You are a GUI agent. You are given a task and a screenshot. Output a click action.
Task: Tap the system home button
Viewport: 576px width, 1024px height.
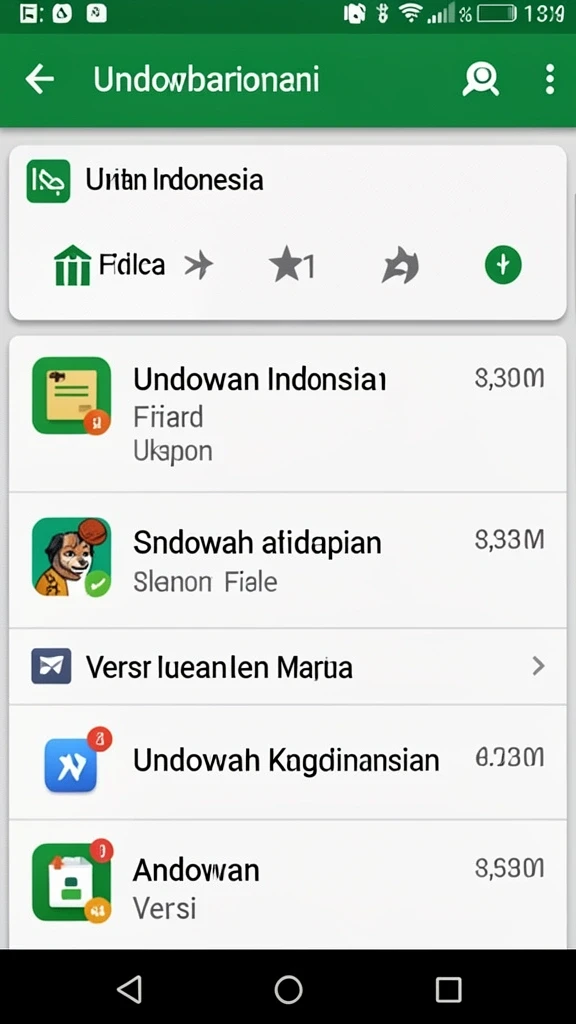tap(288, 989)
